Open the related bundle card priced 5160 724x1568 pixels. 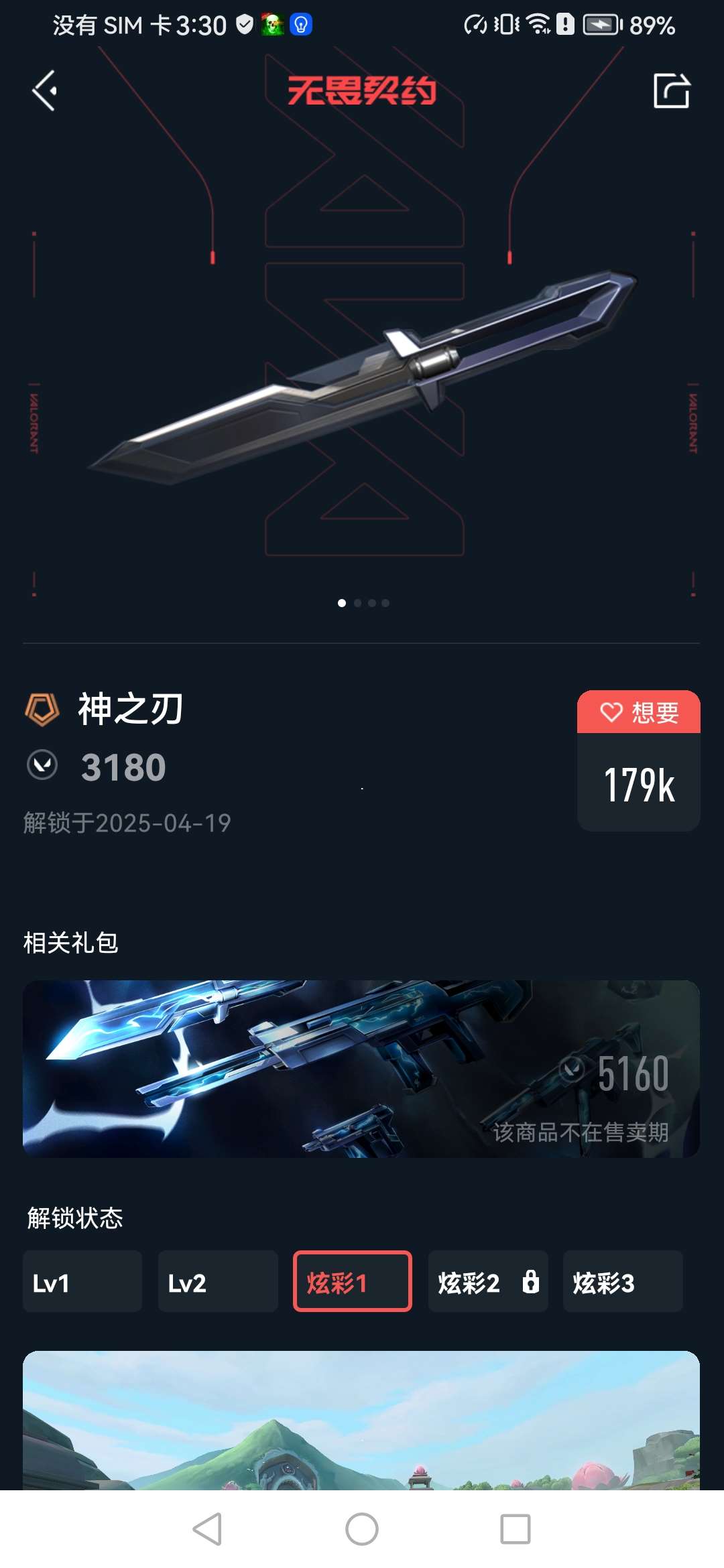tap(361, 1069)
